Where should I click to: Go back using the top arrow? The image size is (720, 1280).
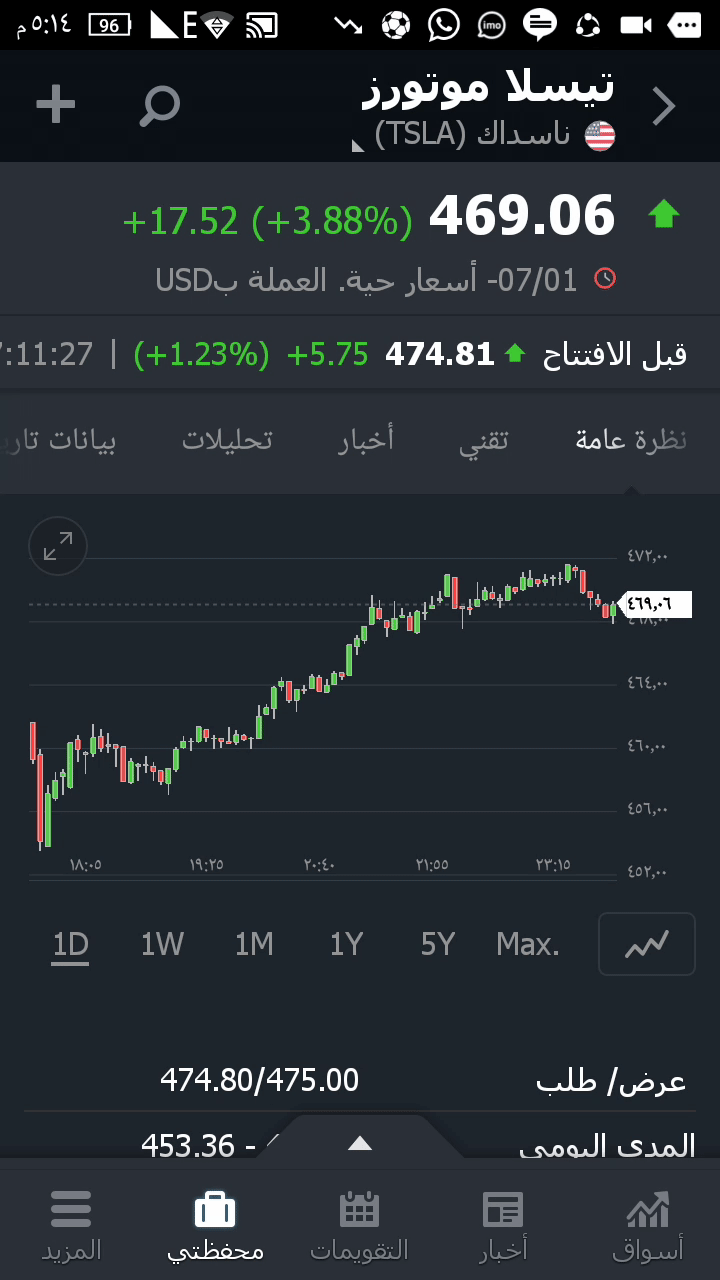pyautogui.click(x=664, y=106)
